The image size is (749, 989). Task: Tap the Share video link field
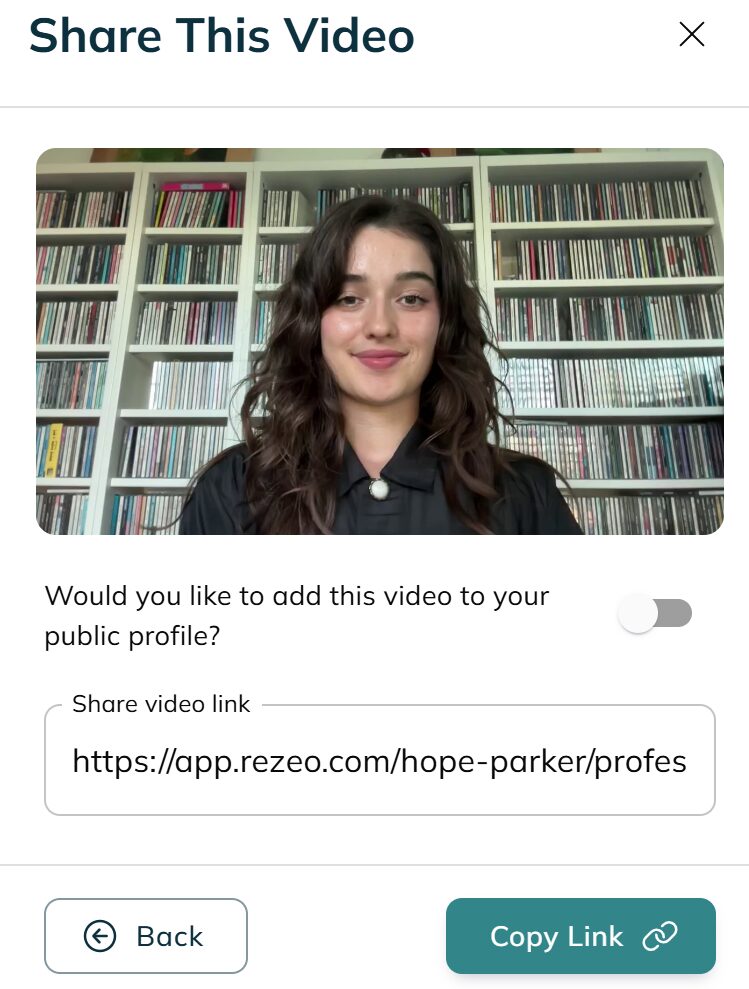coord(379,762)
